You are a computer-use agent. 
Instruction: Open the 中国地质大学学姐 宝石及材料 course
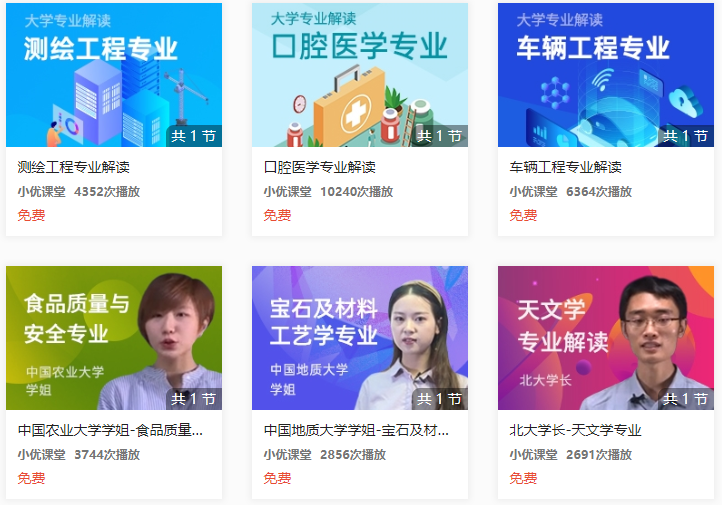pos(360,338)
